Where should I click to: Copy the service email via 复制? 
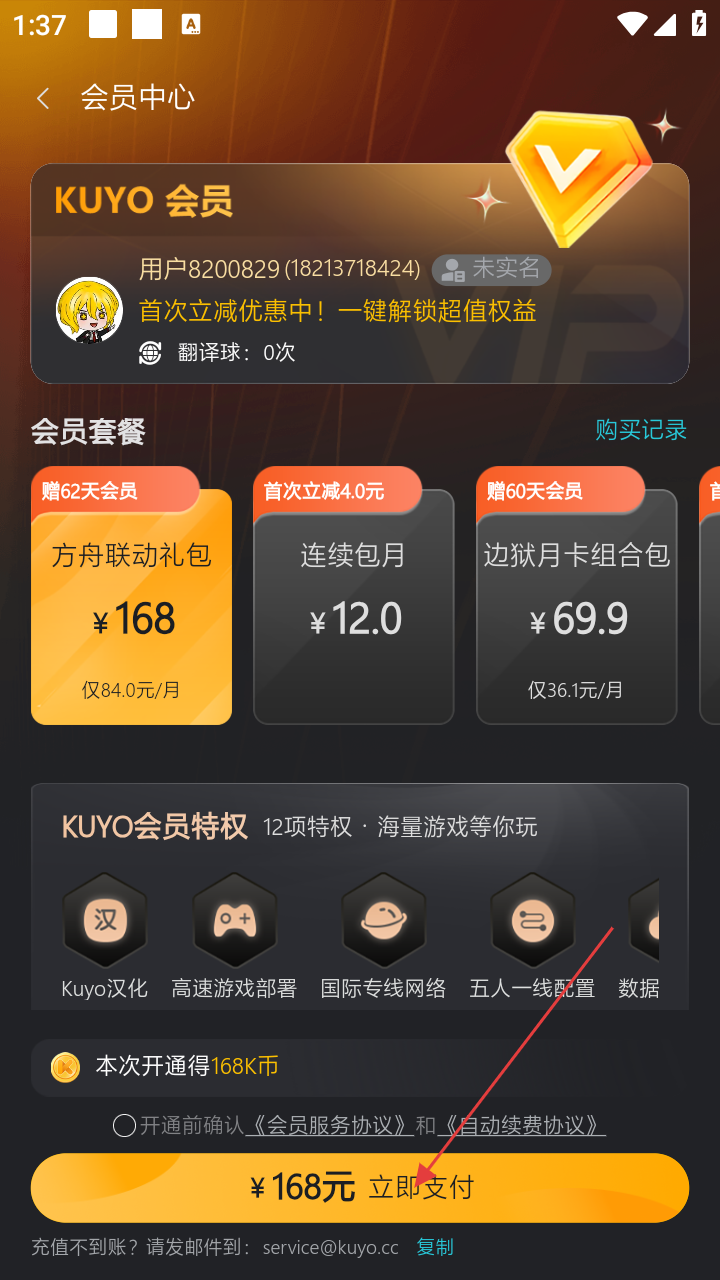point(435,1247)
